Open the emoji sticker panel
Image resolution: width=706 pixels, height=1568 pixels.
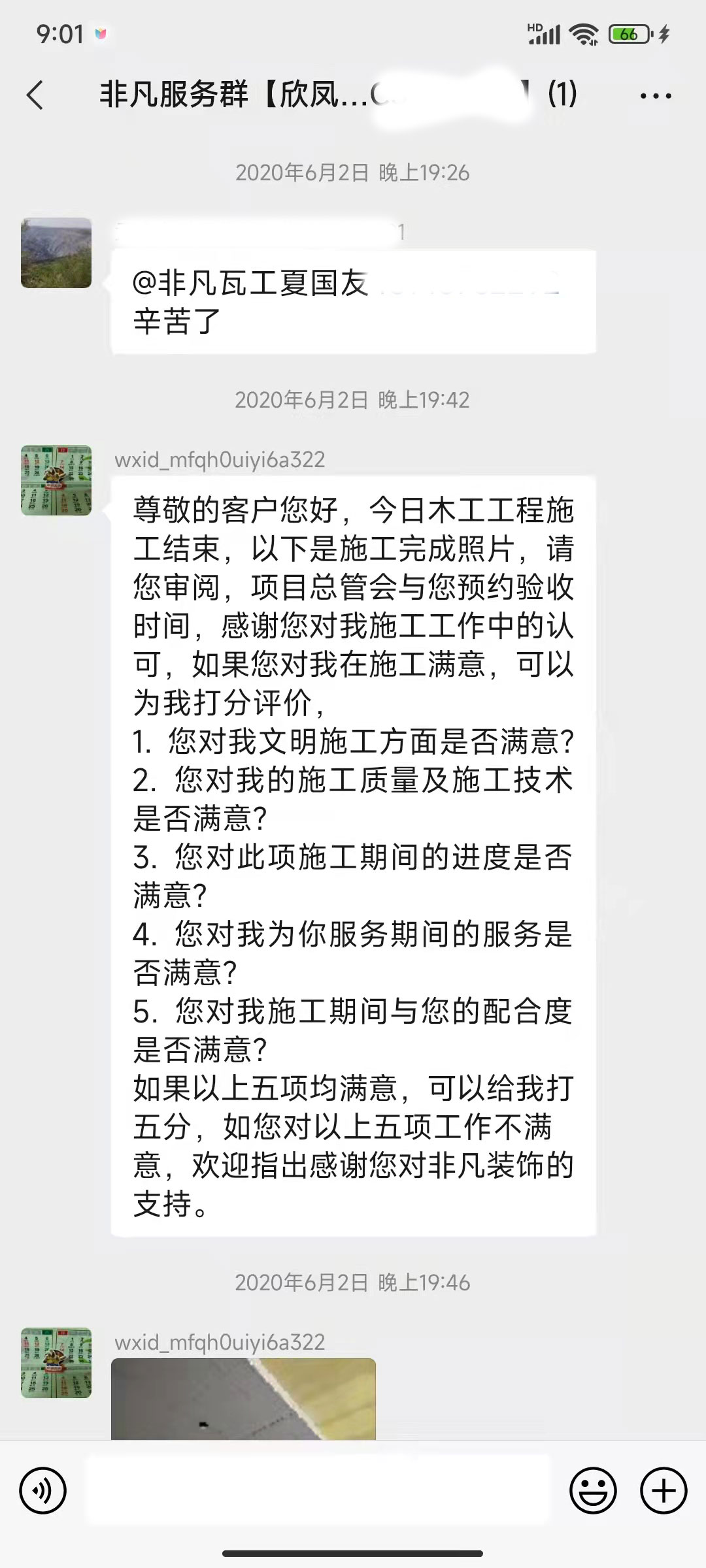pos(593,1491)
